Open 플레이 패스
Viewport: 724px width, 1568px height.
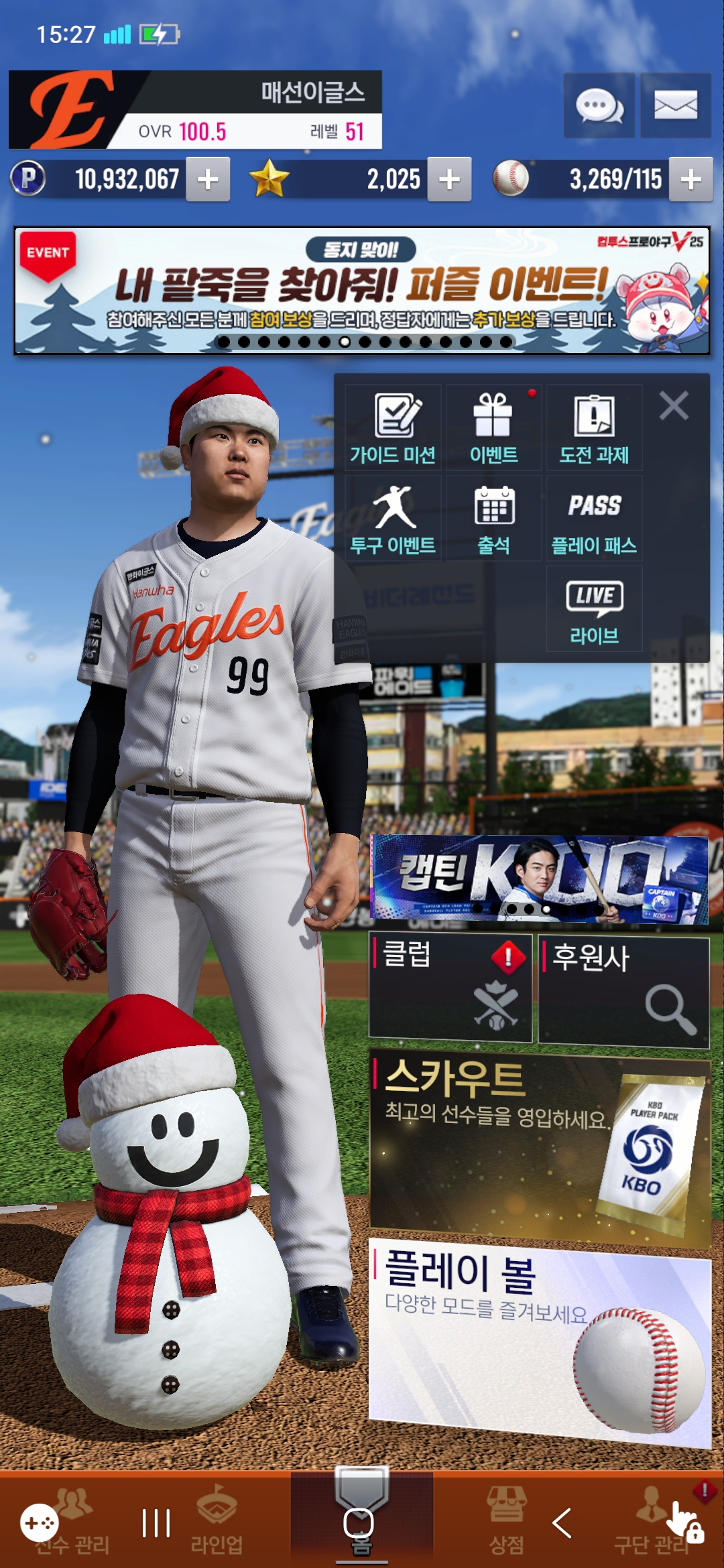(595, 519)
